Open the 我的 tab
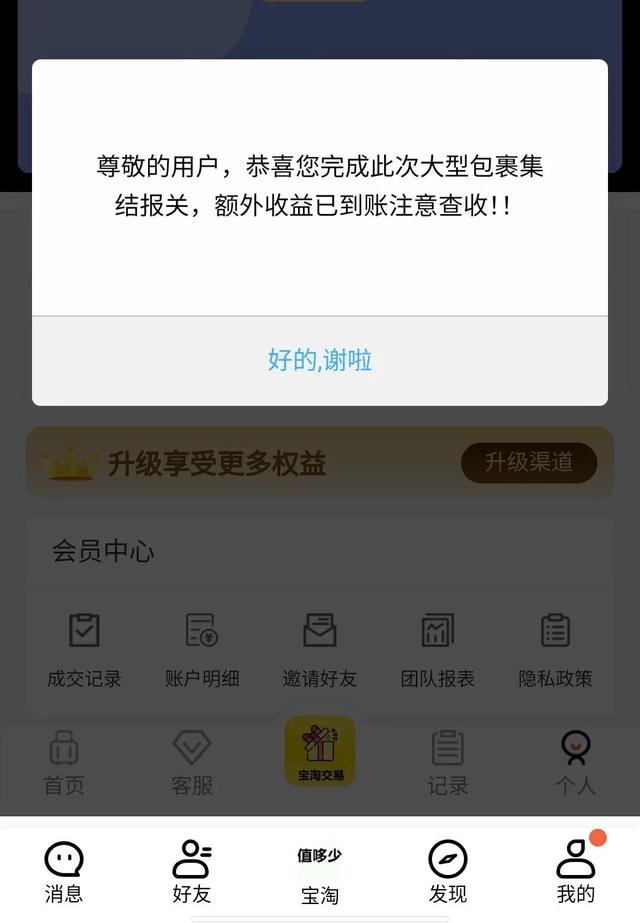 576,872
